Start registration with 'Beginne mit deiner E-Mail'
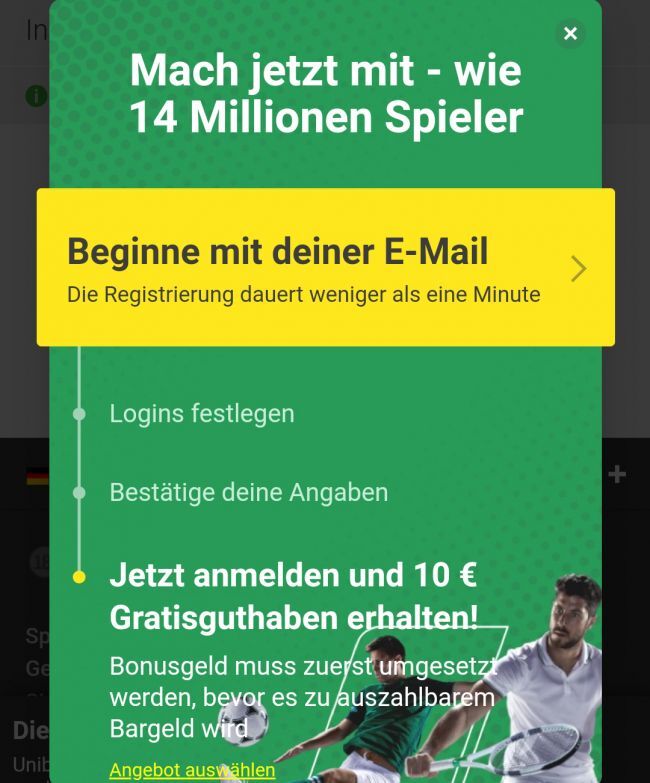This screenshot has width=650, height=783. [x=325, y=267]
